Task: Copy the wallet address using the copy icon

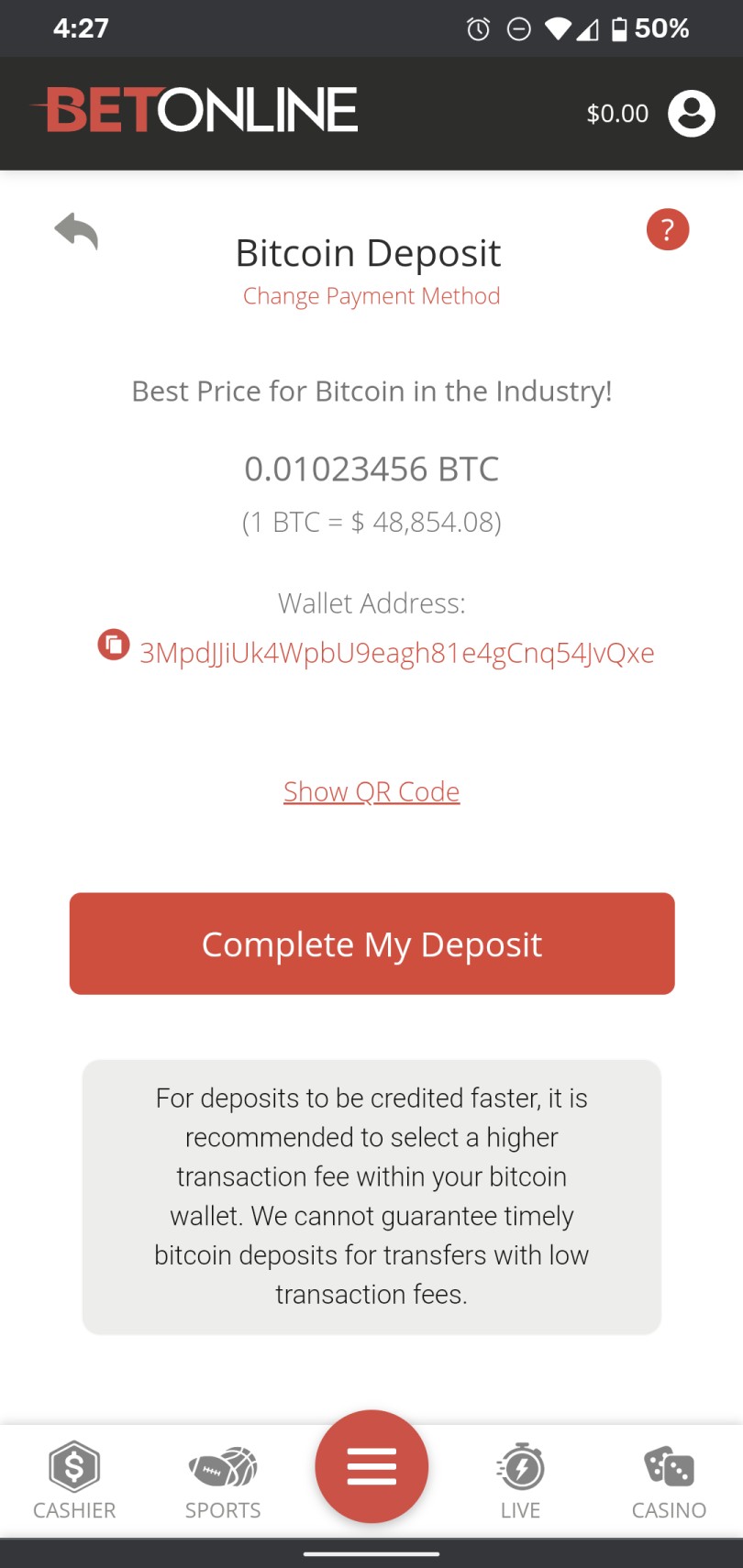Action: tap(113, 645)
